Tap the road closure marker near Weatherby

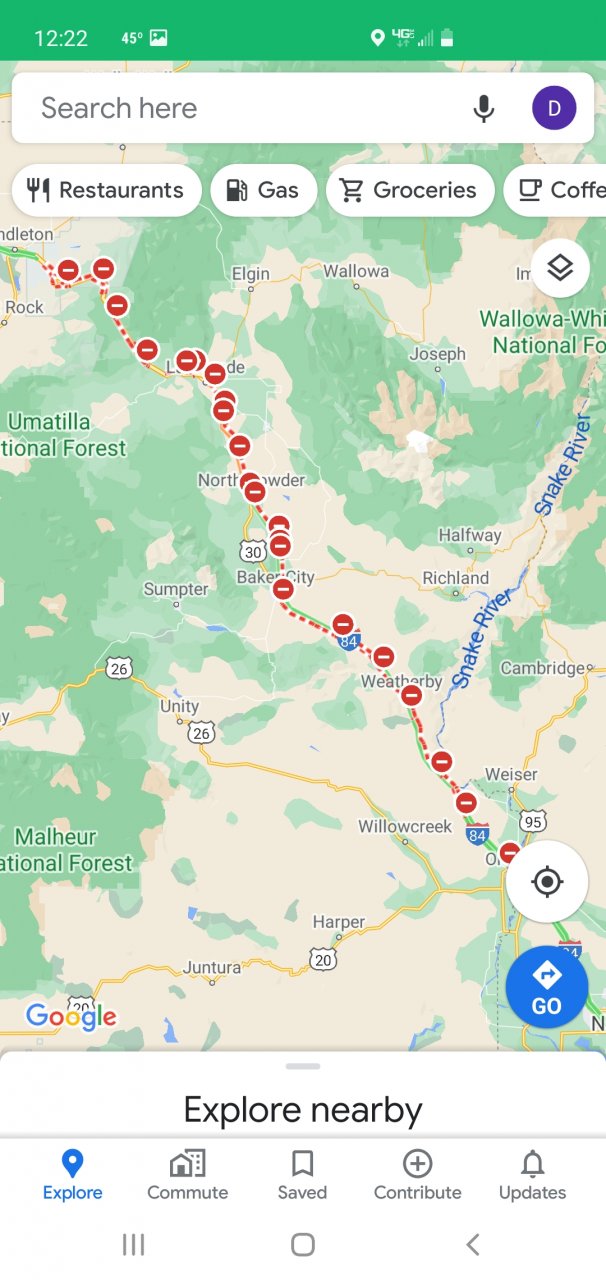(411, 696)
